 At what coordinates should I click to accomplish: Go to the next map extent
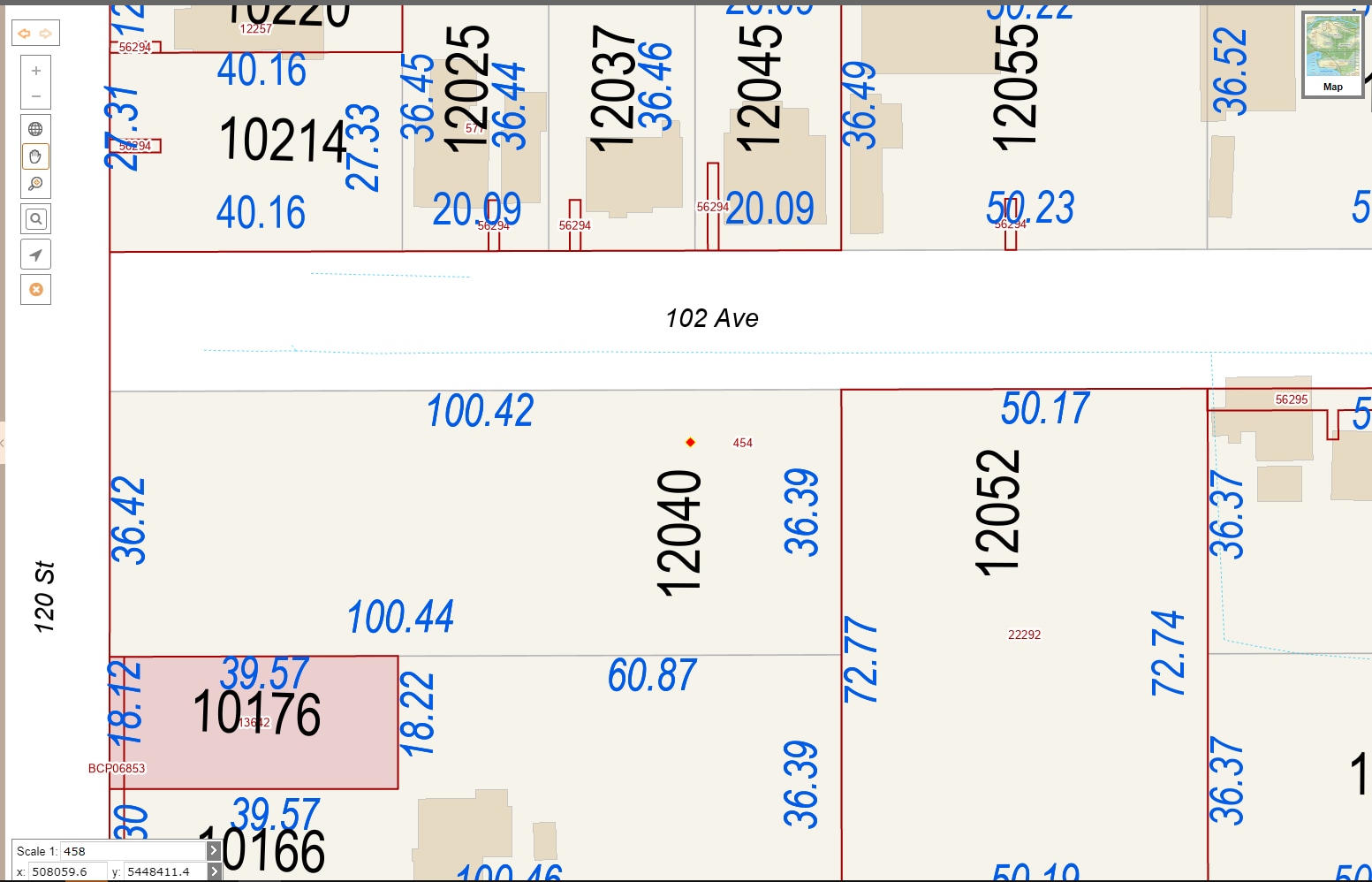click(46, 34)
